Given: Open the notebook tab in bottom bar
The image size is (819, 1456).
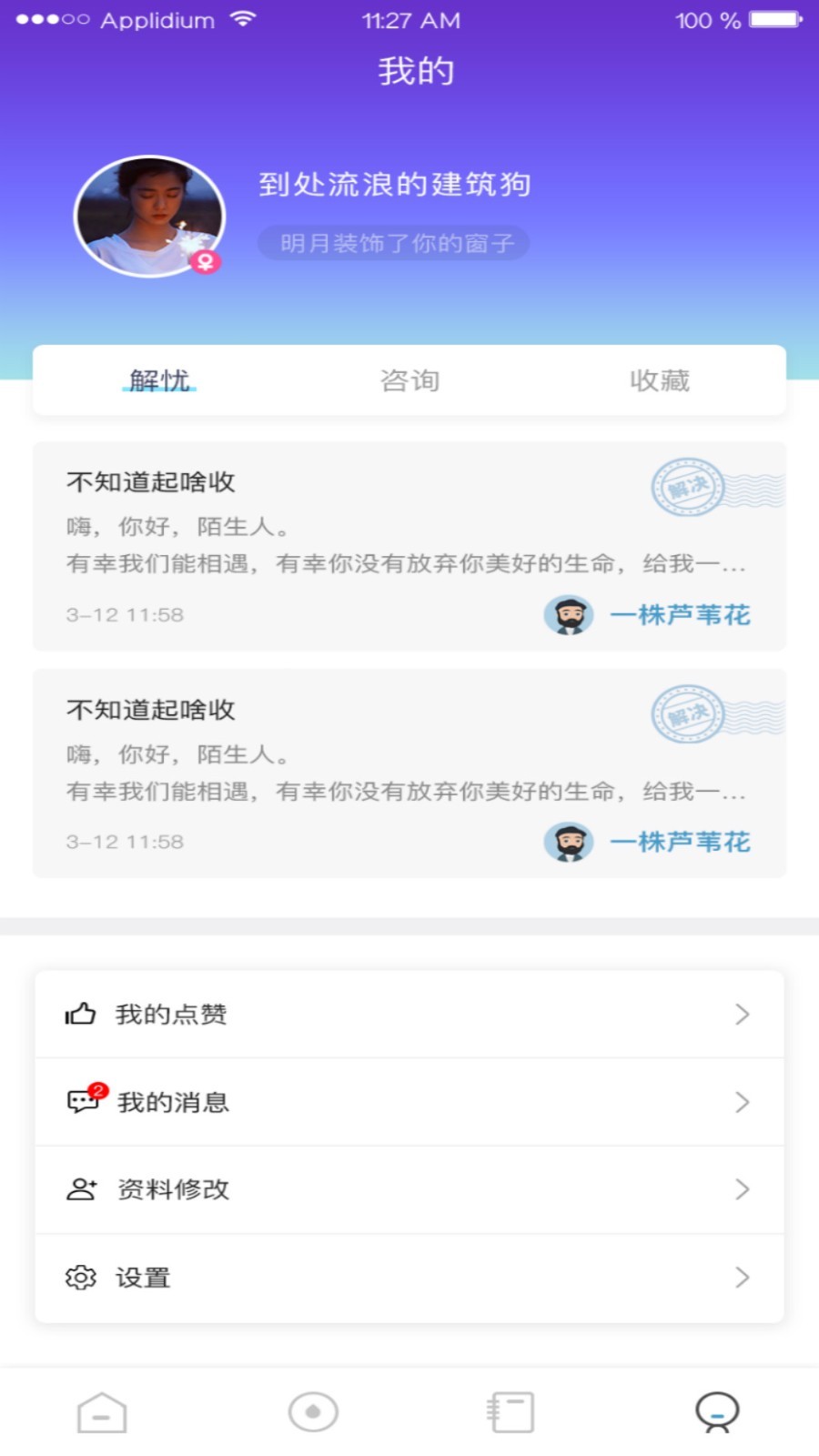Looking at the screenshot, I should (511, 1412).
